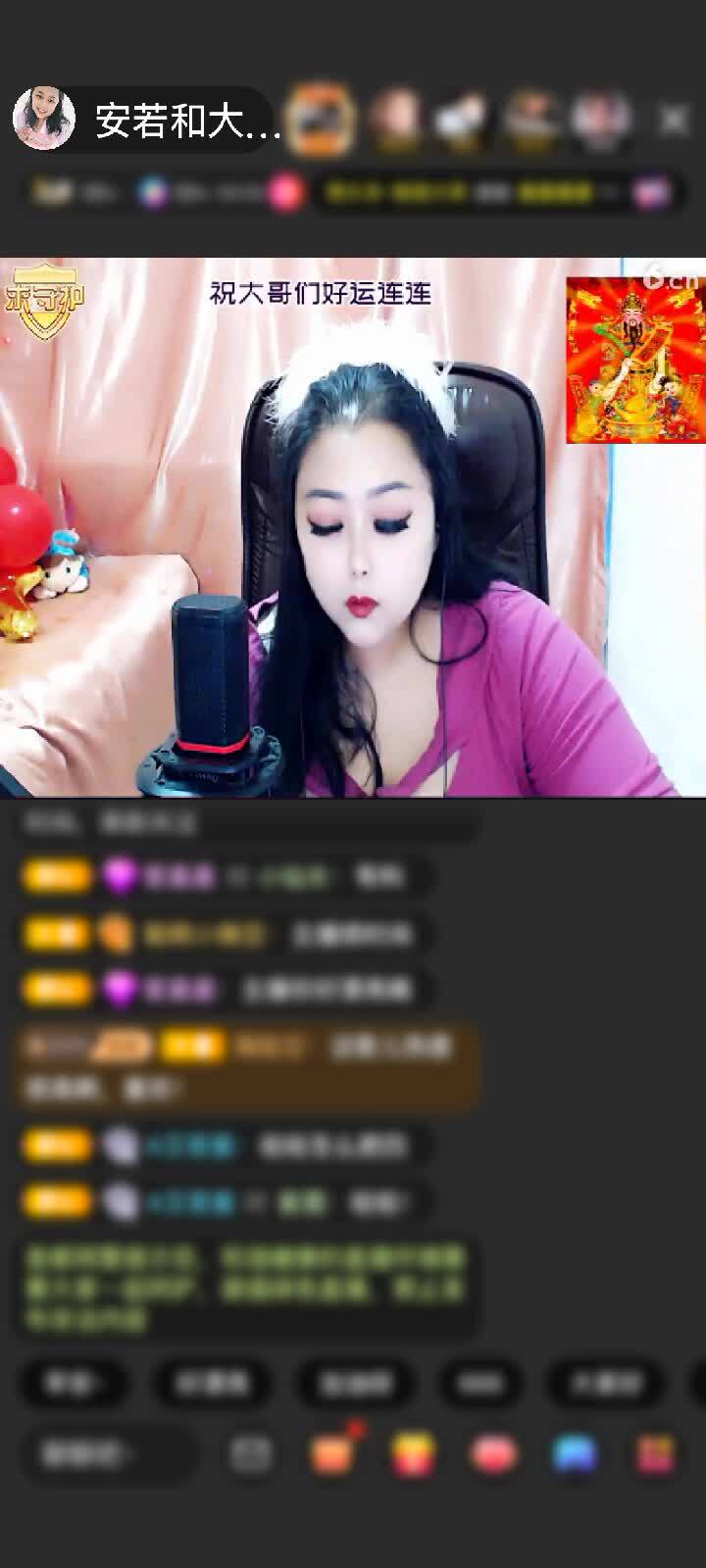
Task: Tap the pink heart icon in bottom bar
Action: [492, 1454]
